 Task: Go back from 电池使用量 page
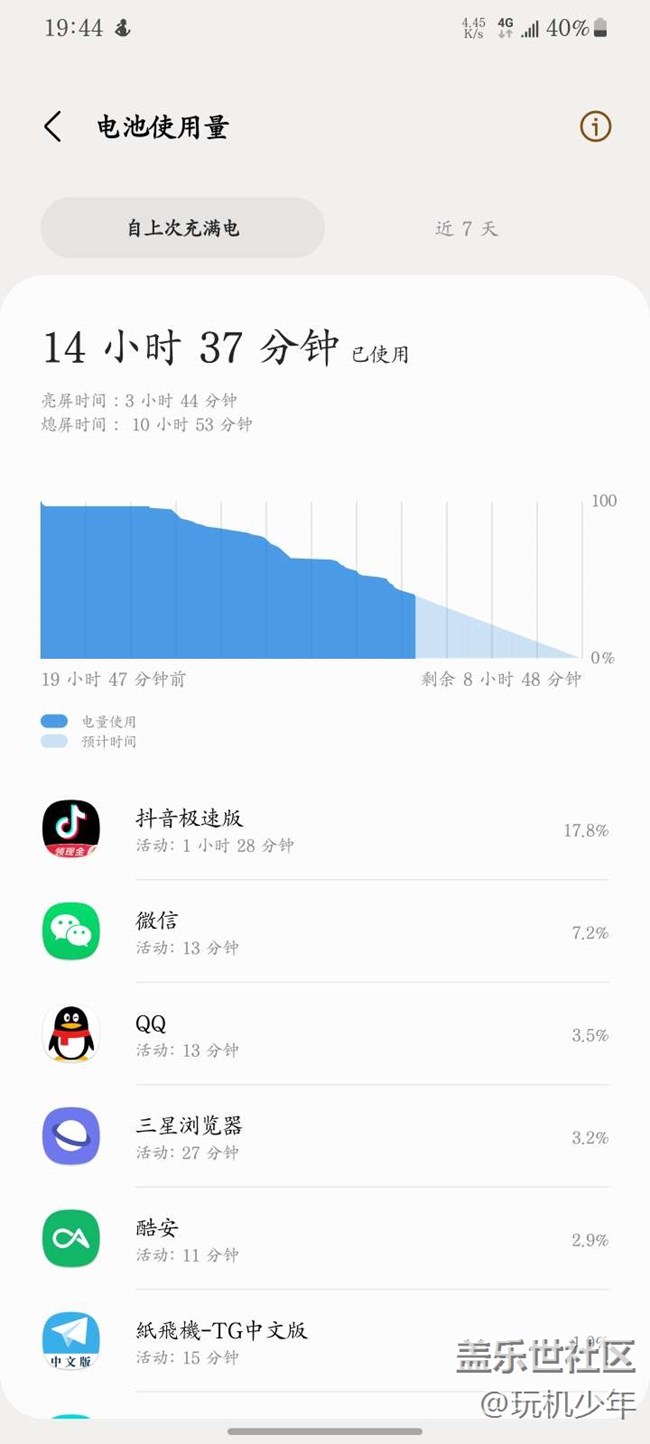tap(53, 127)
